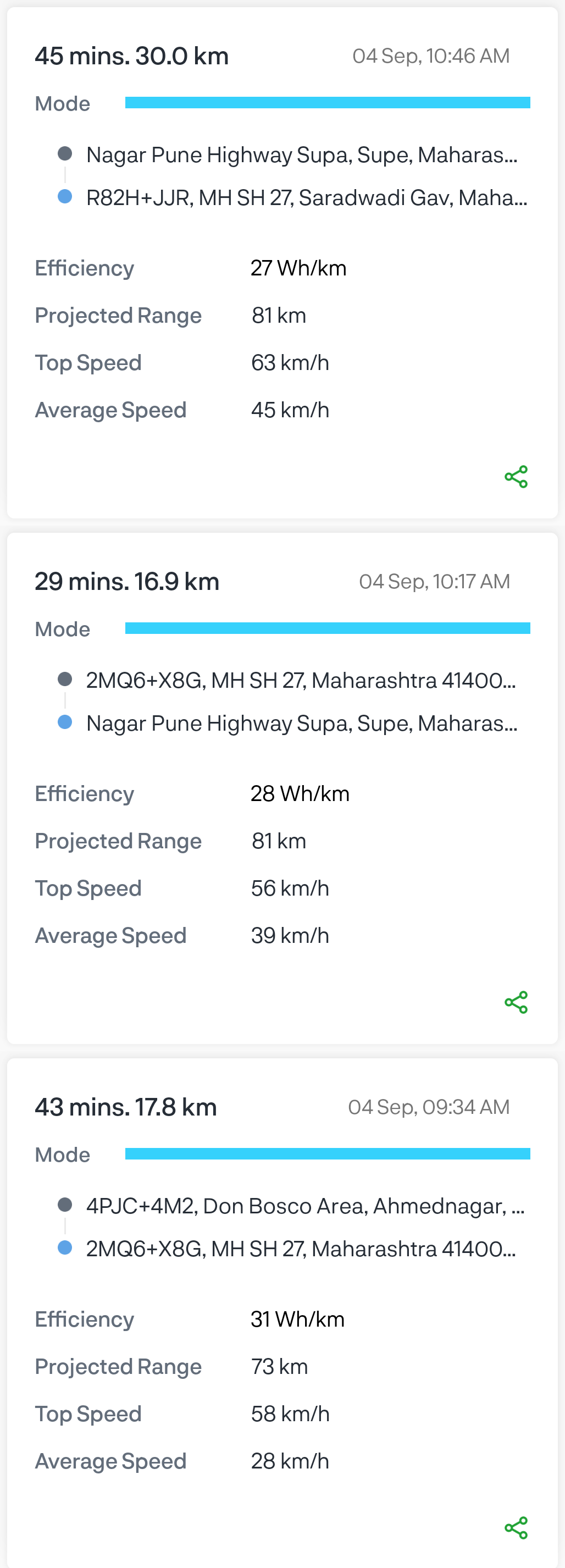The height and width of the screenshot is (1568, 565).
Task: Open the 09:34 AM ride card
Action: click(x=282, y=1313)
